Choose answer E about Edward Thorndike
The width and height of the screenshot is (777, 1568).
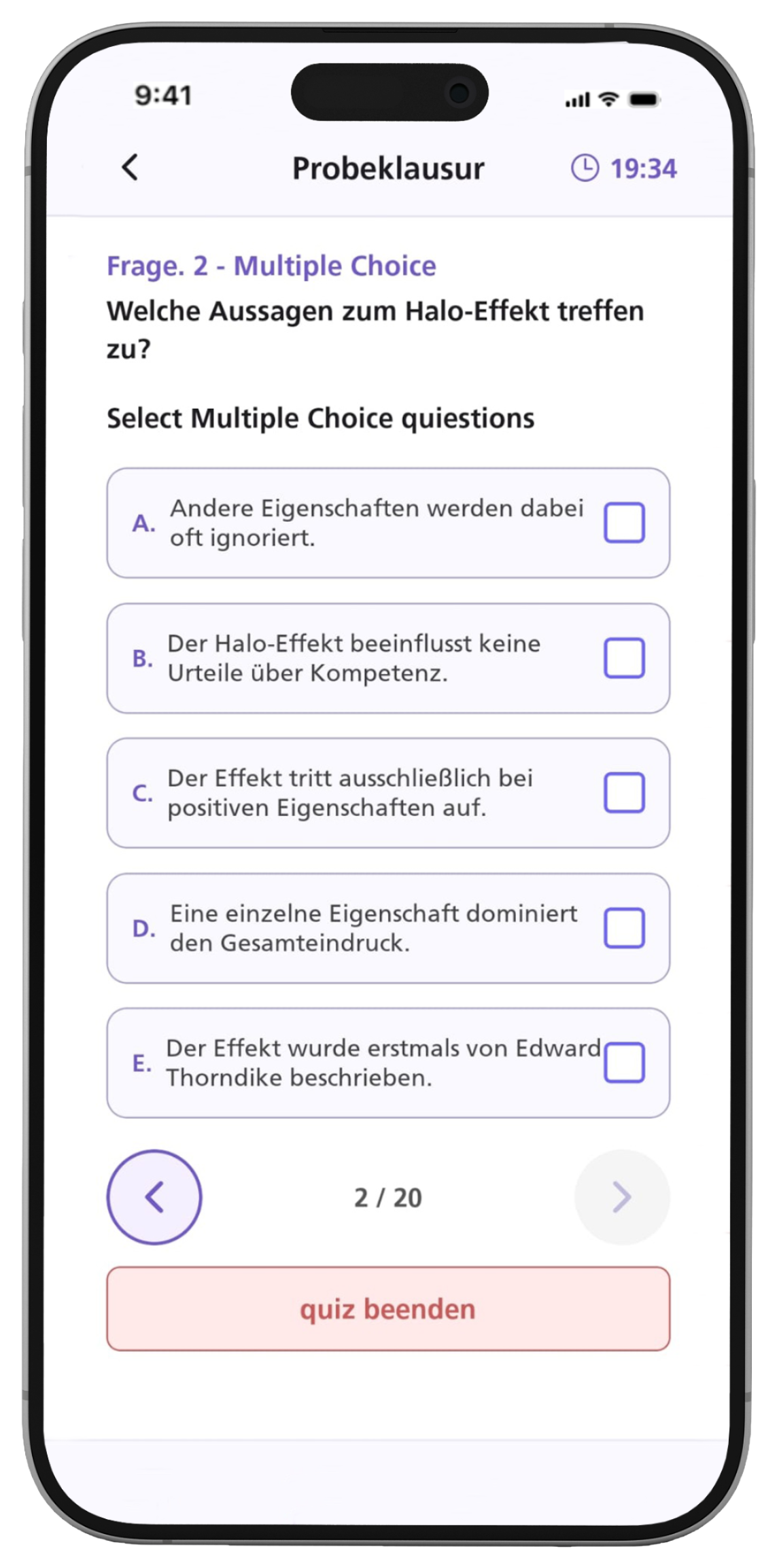(624, 1062)
